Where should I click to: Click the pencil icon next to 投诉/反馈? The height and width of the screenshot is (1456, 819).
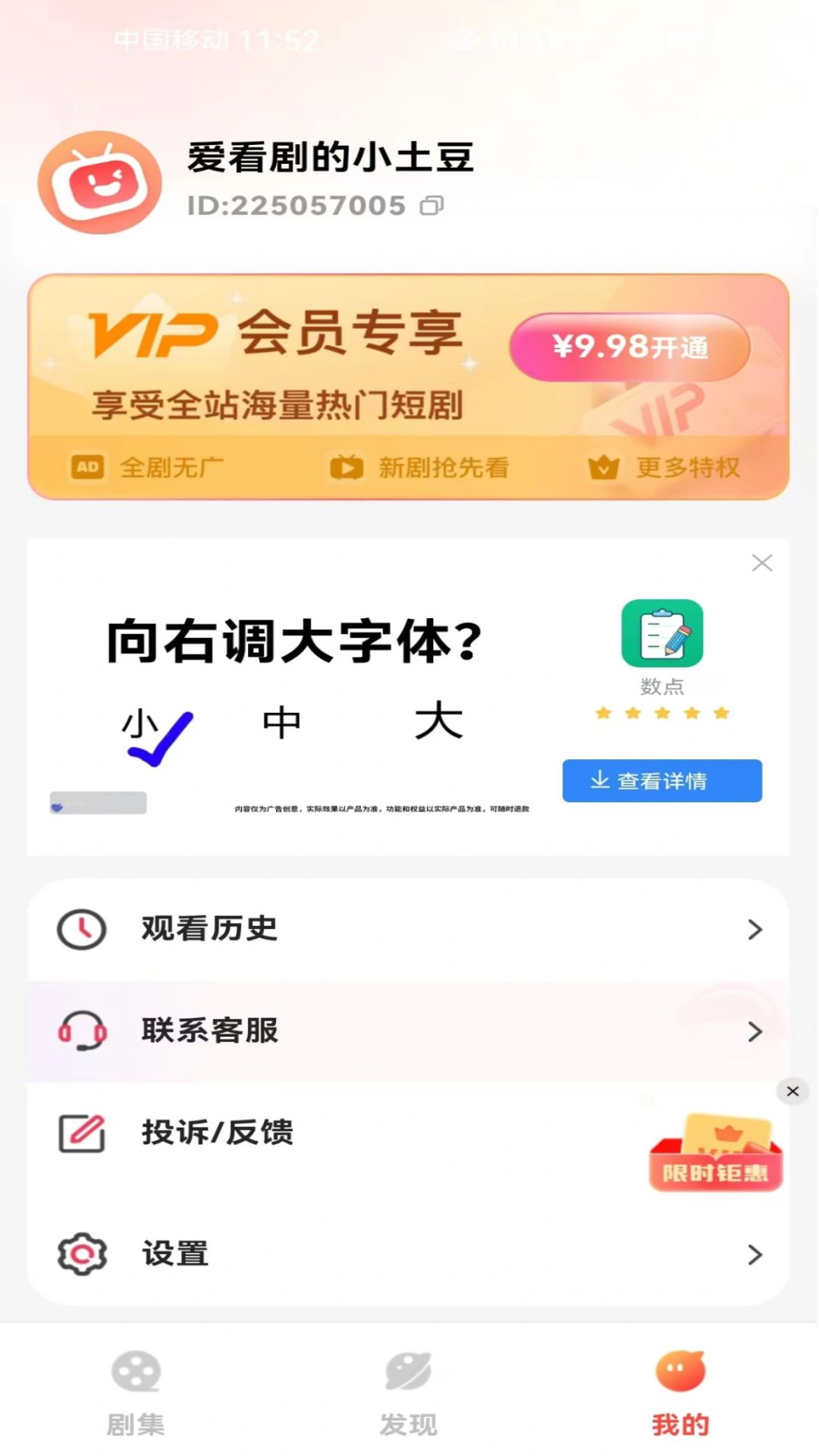click(82, 1131)
